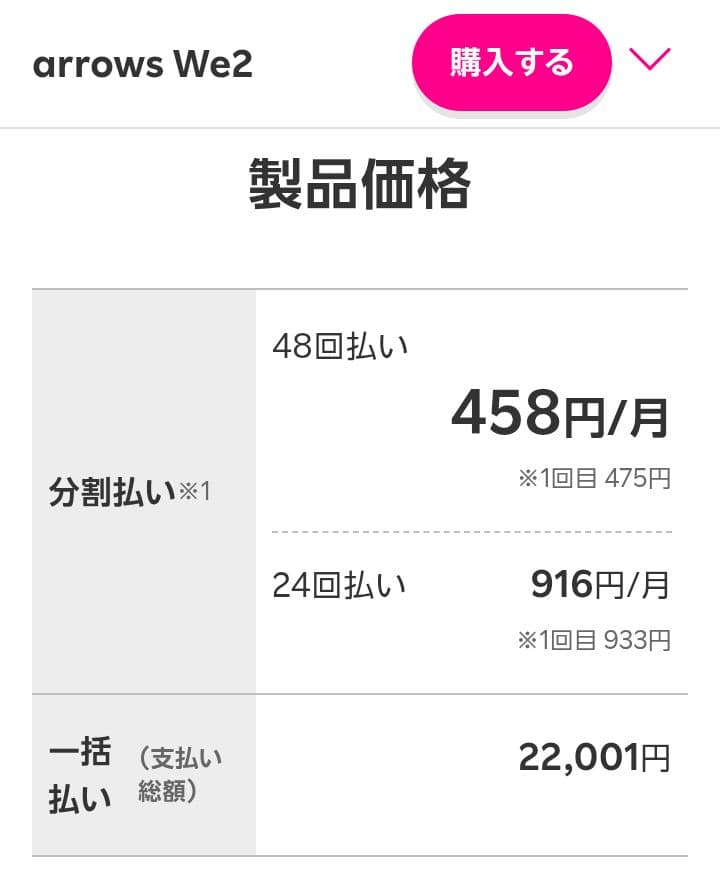Screen dimensions: 720x896
Task: Tap the pink 購入する button
Action: pyautogui.click(x=511, y=62)
